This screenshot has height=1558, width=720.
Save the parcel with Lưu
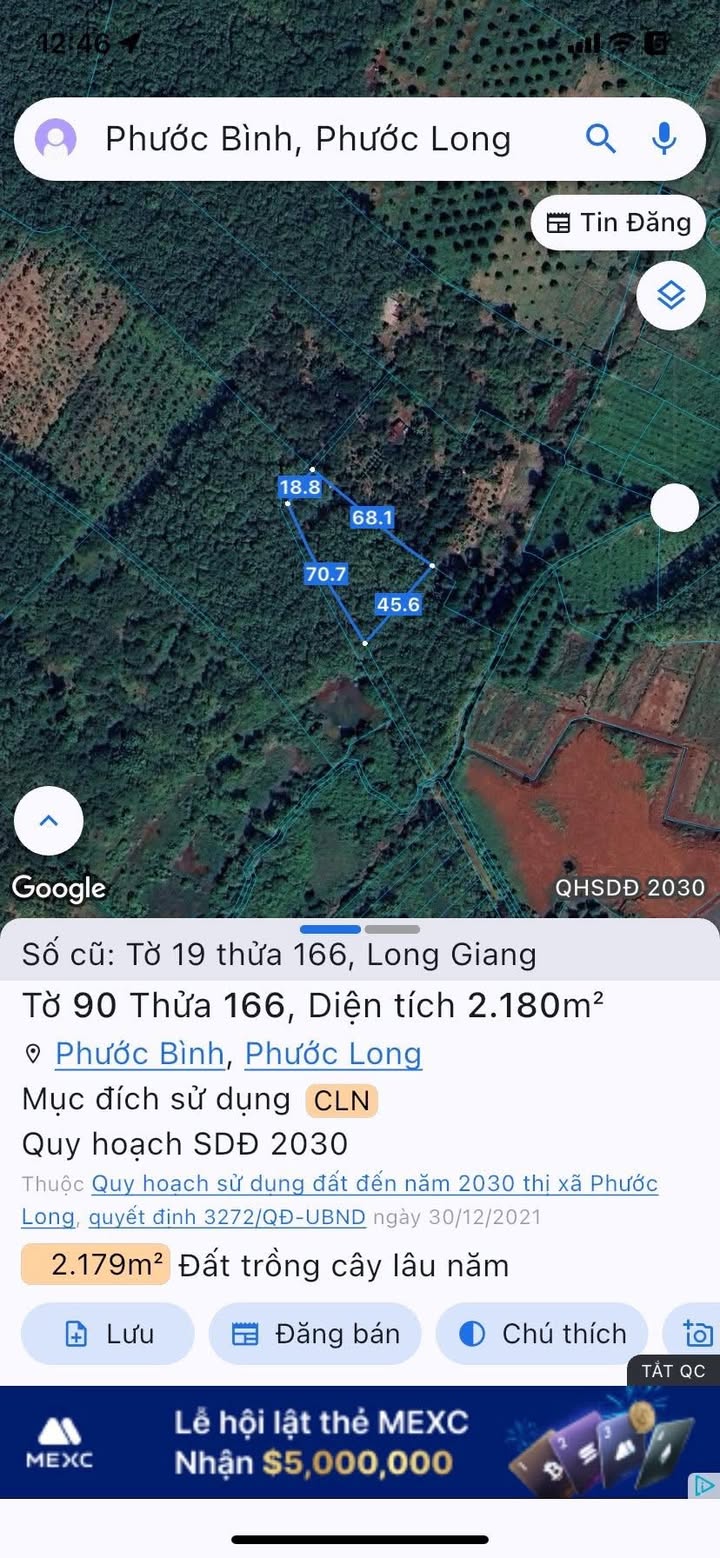pos(108,1333)
